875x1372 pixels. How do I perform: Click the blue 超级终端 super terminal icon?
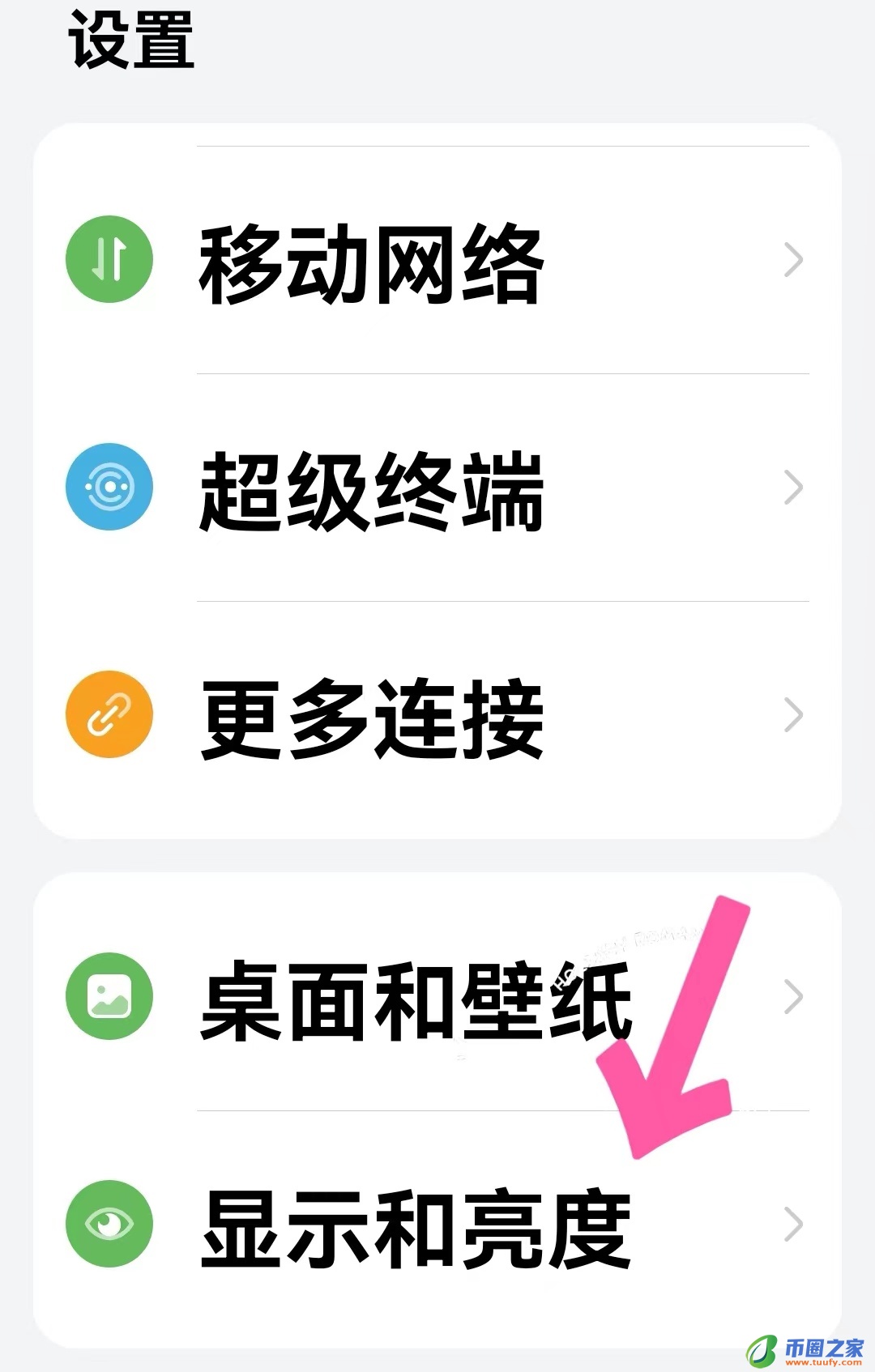(109, 487)
